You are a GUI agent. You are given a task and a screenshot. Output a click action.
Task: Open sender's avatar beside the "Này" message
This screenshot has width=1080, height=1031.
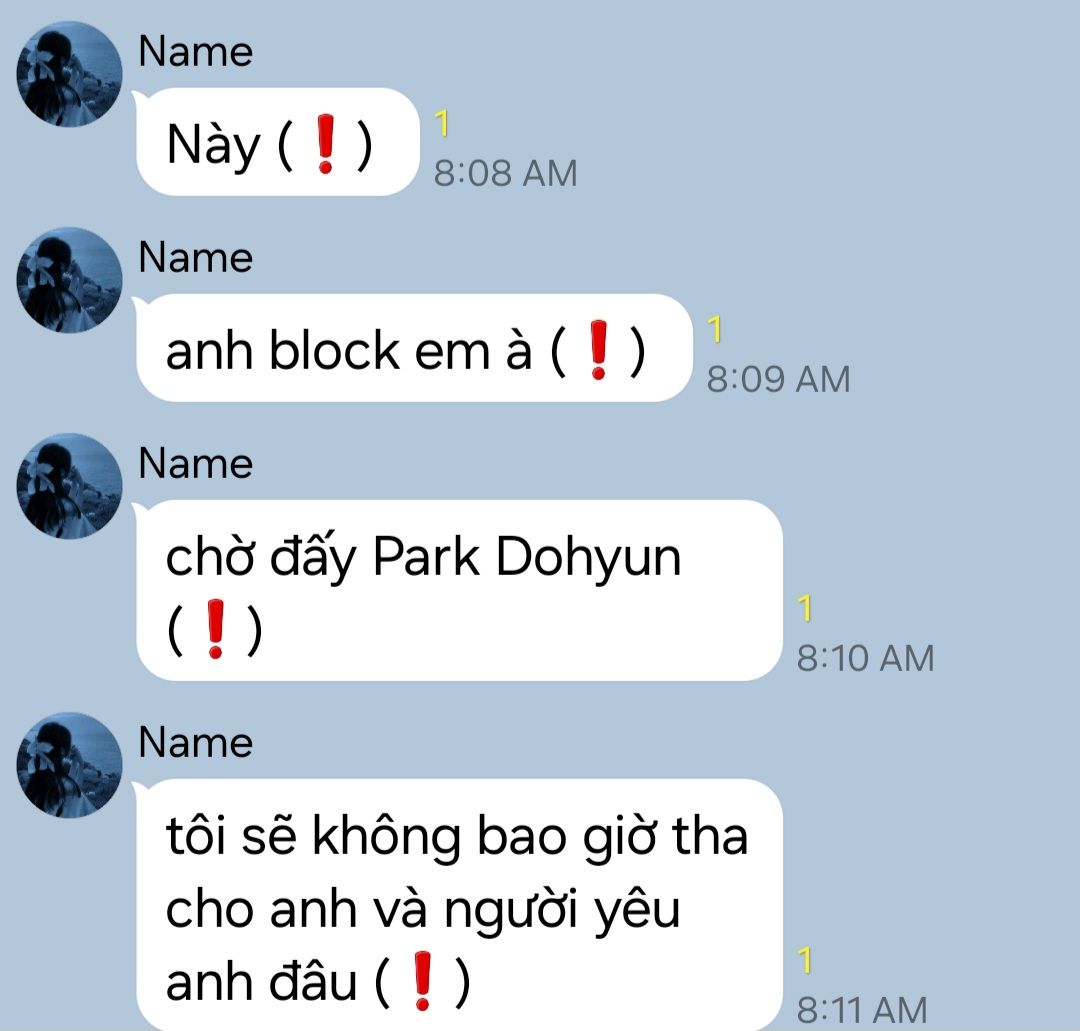[x=70, y=74]
